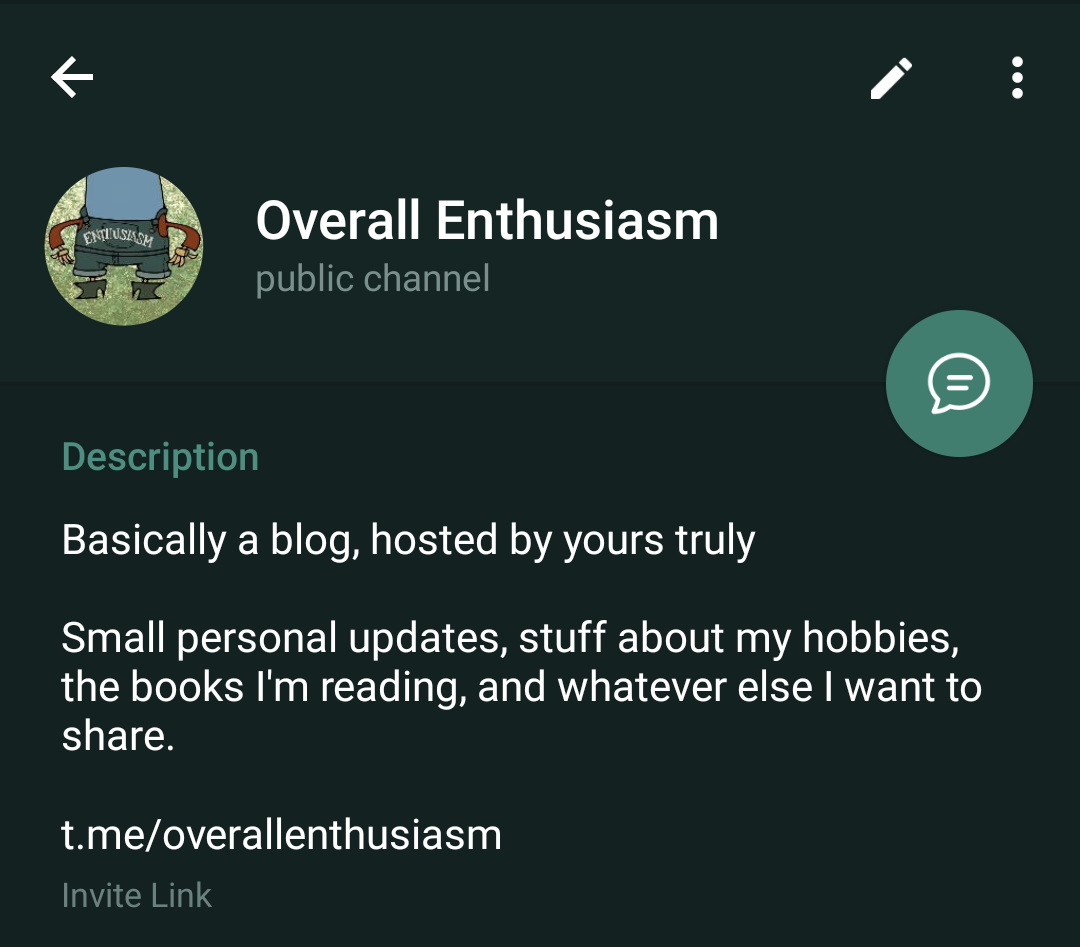The image size is (1080, 947).
Task: Tap the t.me/overallenthusiasm invite link
Action: click(282, 834)
